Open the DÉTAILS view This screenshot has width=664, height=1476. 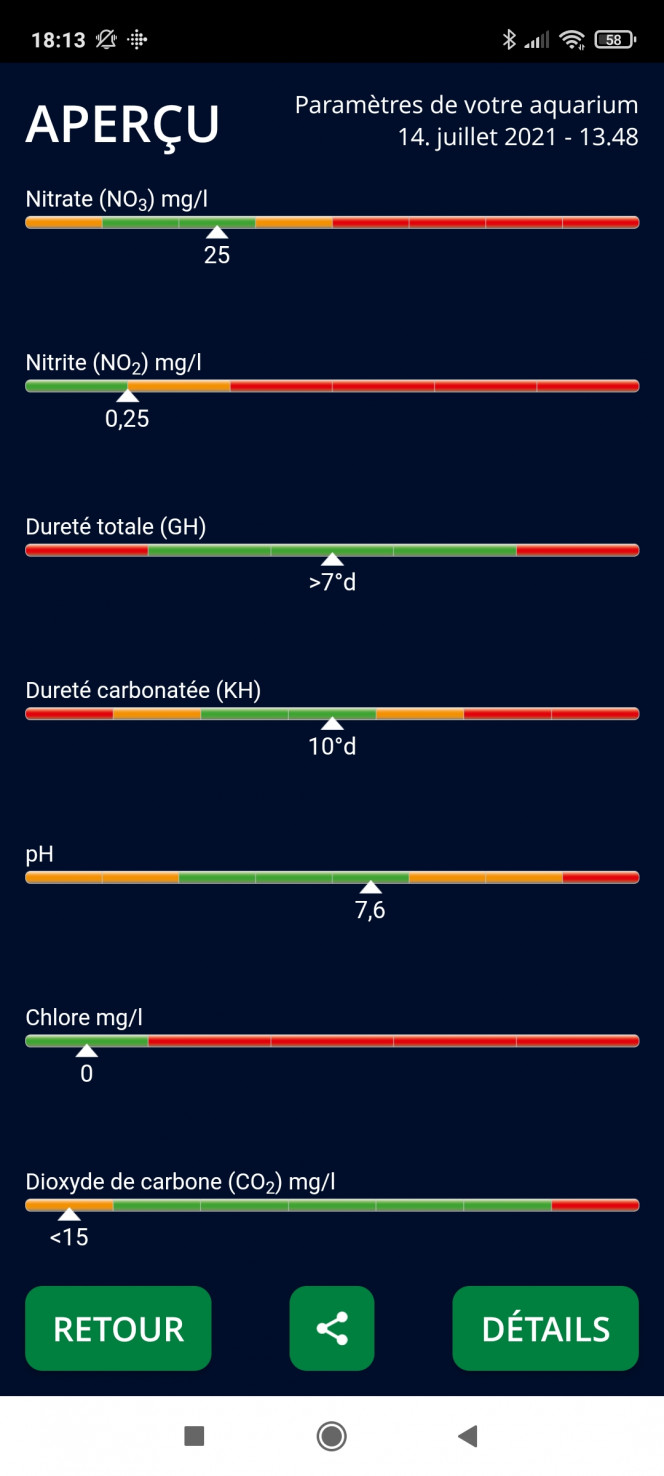[545, 1328]
